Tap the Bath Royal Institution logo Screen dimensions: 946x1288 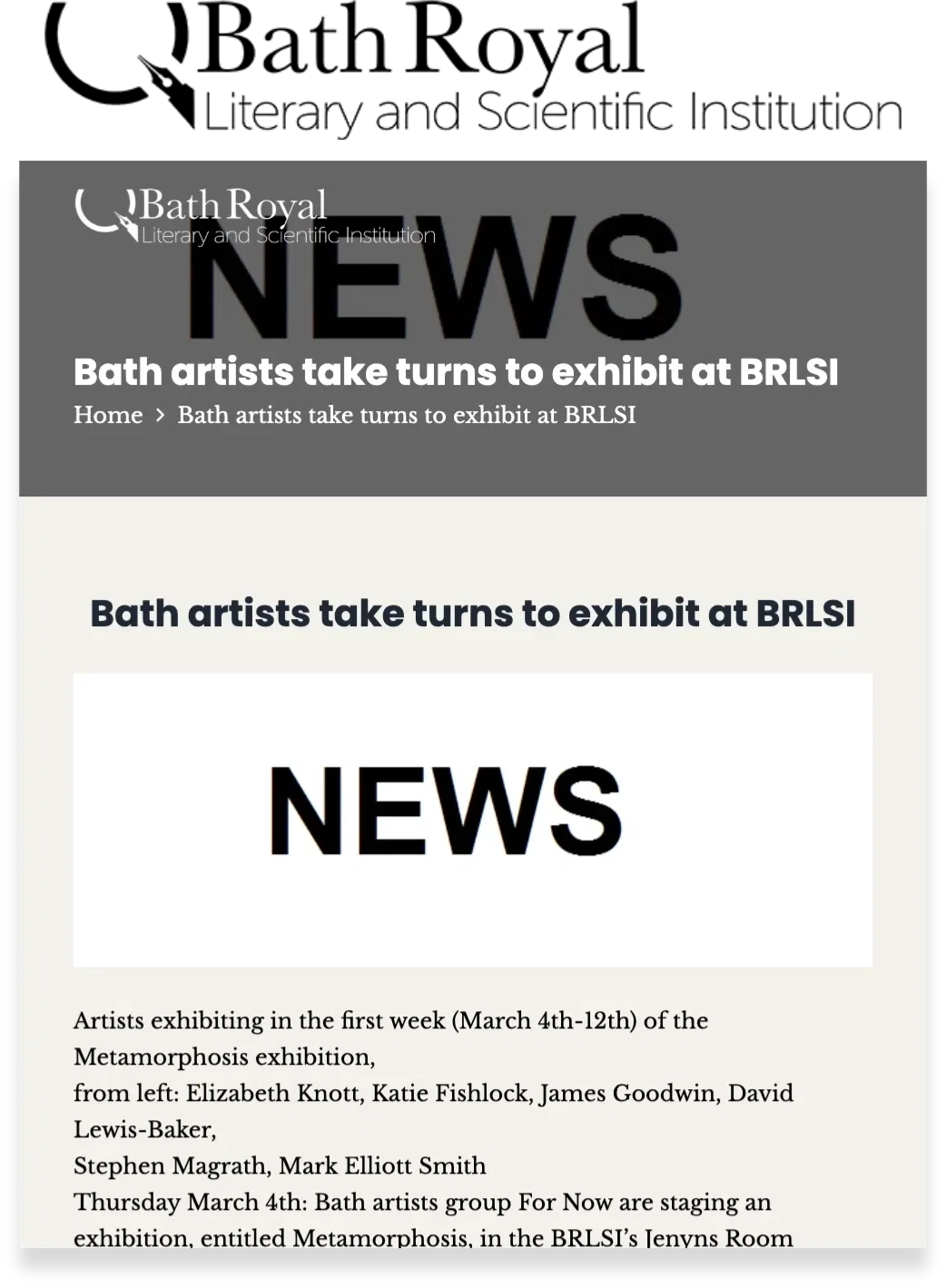[254, 216]
